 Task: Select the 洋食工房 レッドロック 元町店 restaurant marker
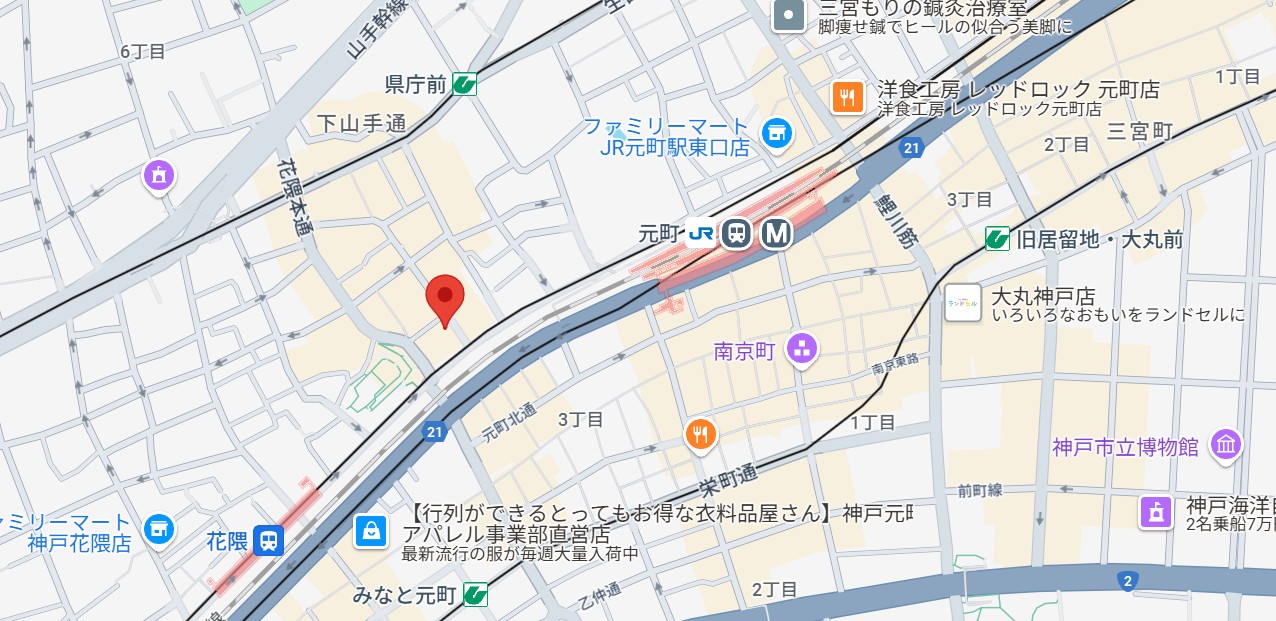[x=847, y=97]
